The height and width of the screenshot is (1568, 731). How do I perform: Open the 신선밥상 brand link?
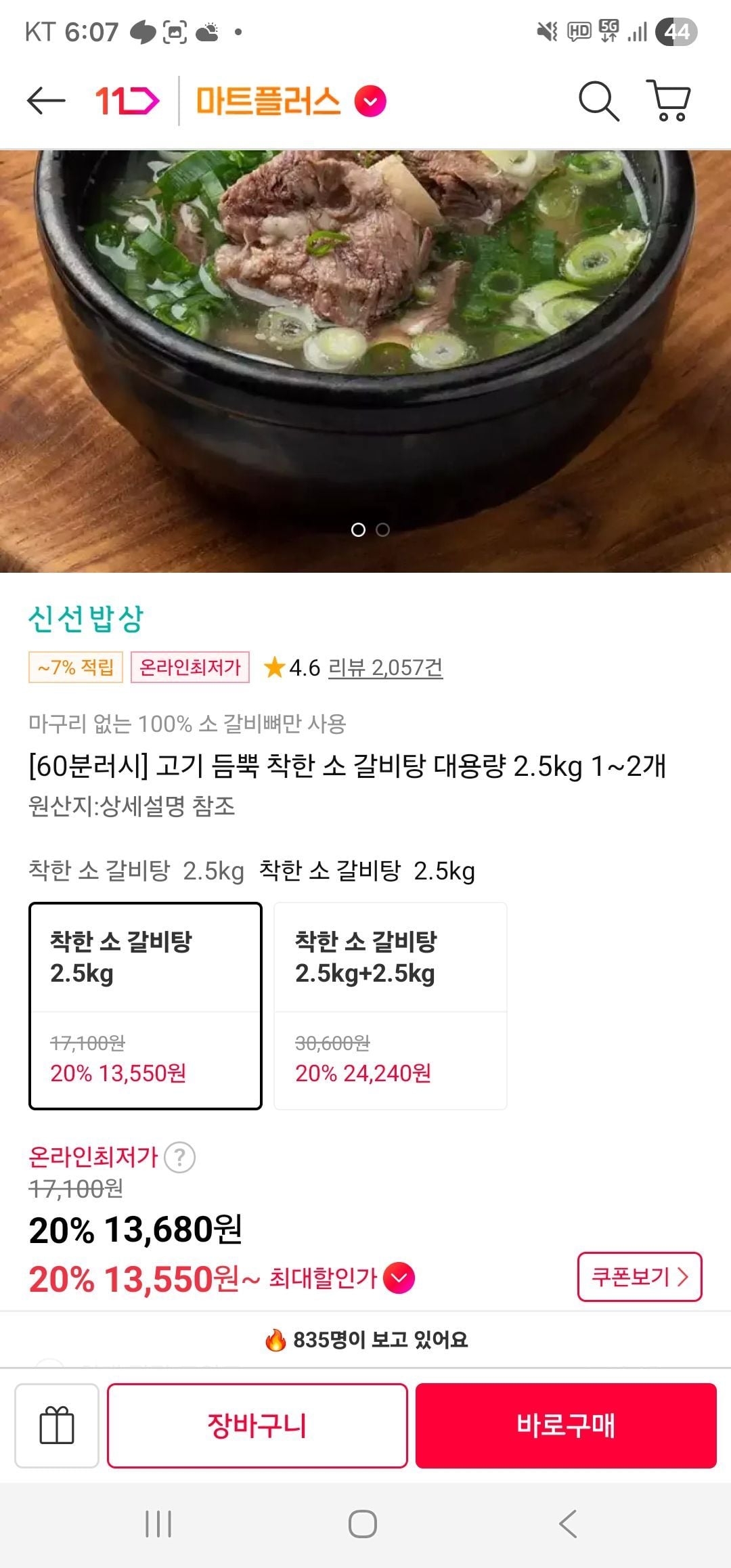[x=86, y=618]
